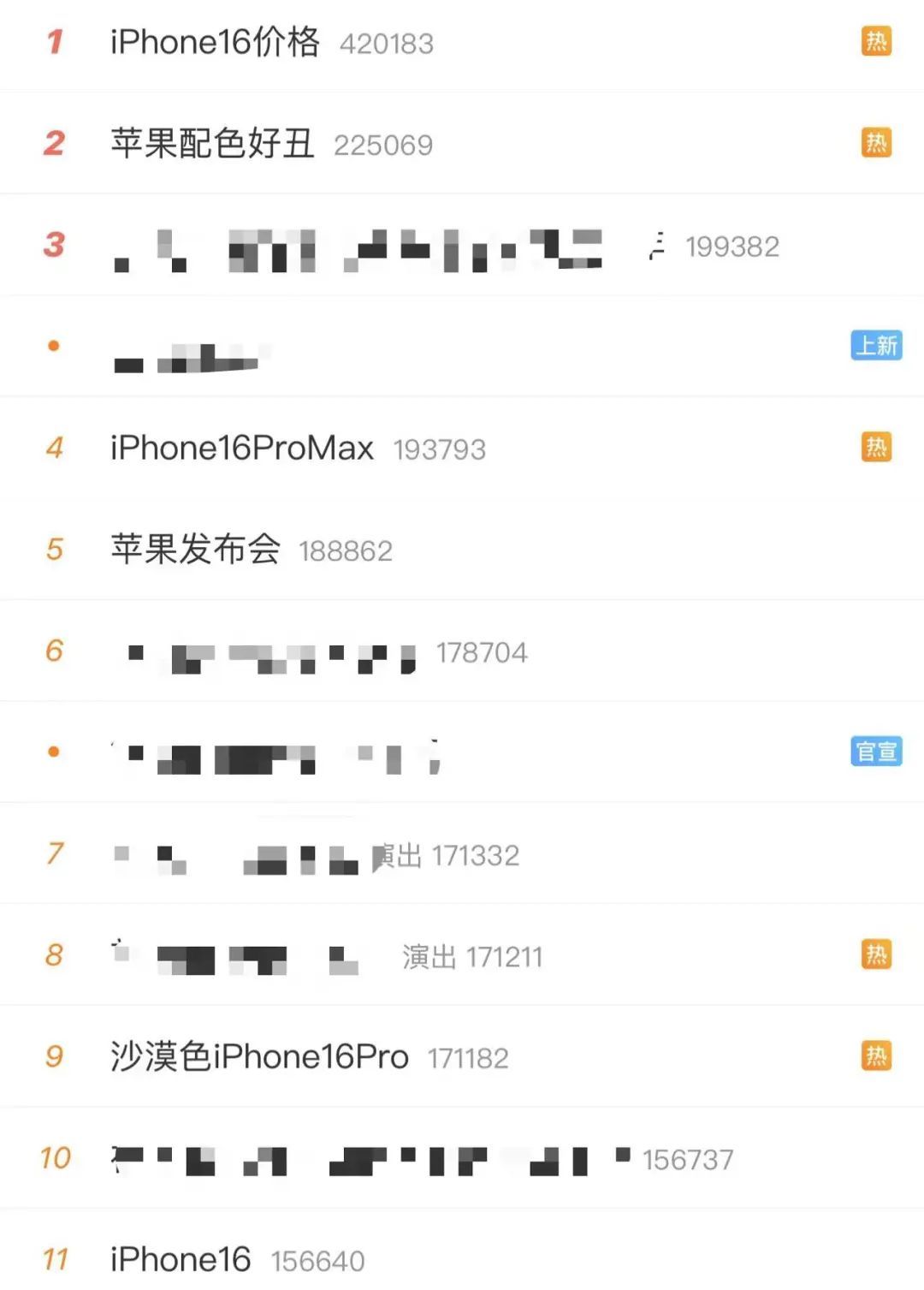The image size is (924, 1290).
Task: Select the iPhone16 topic ranked eleventh
Action: (181, 1259)
